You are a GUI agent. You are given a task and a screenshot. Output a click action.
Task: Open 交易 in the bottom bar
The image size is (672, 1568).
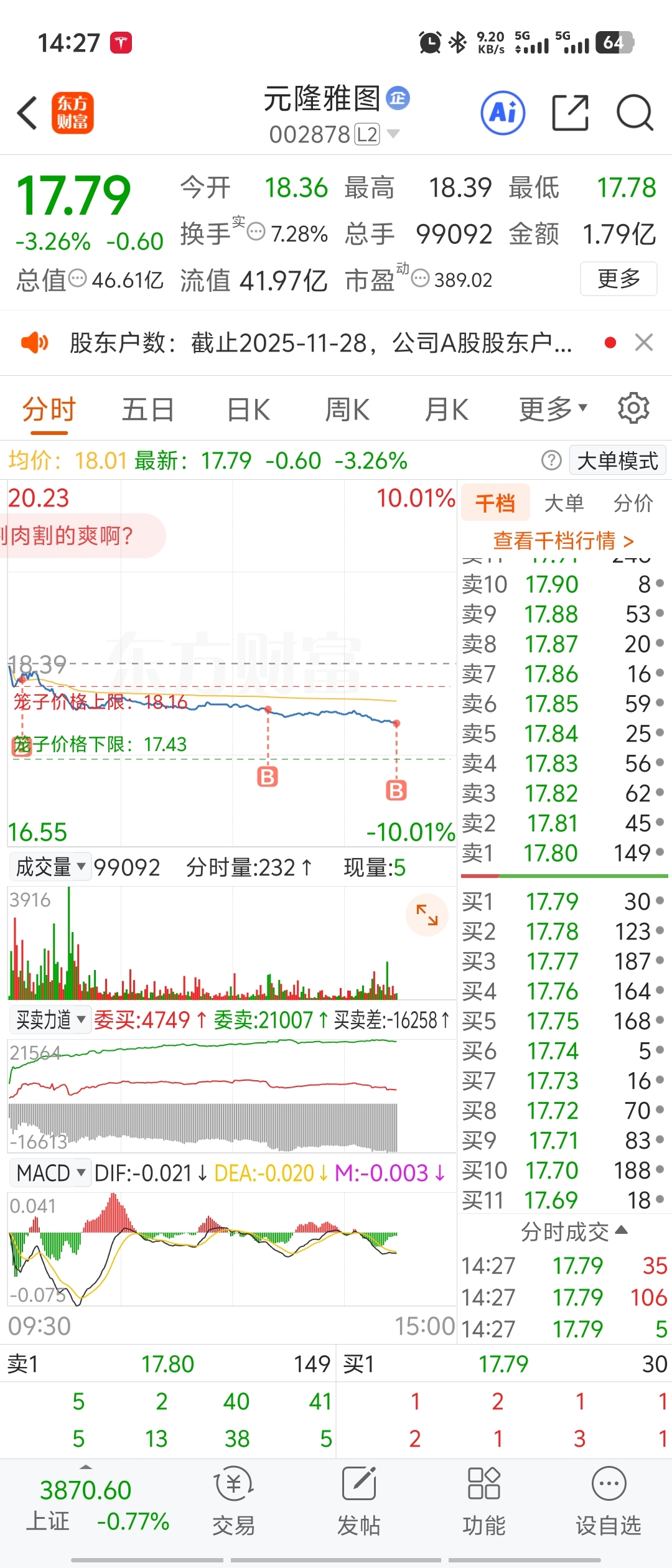tap(233, 1501)
